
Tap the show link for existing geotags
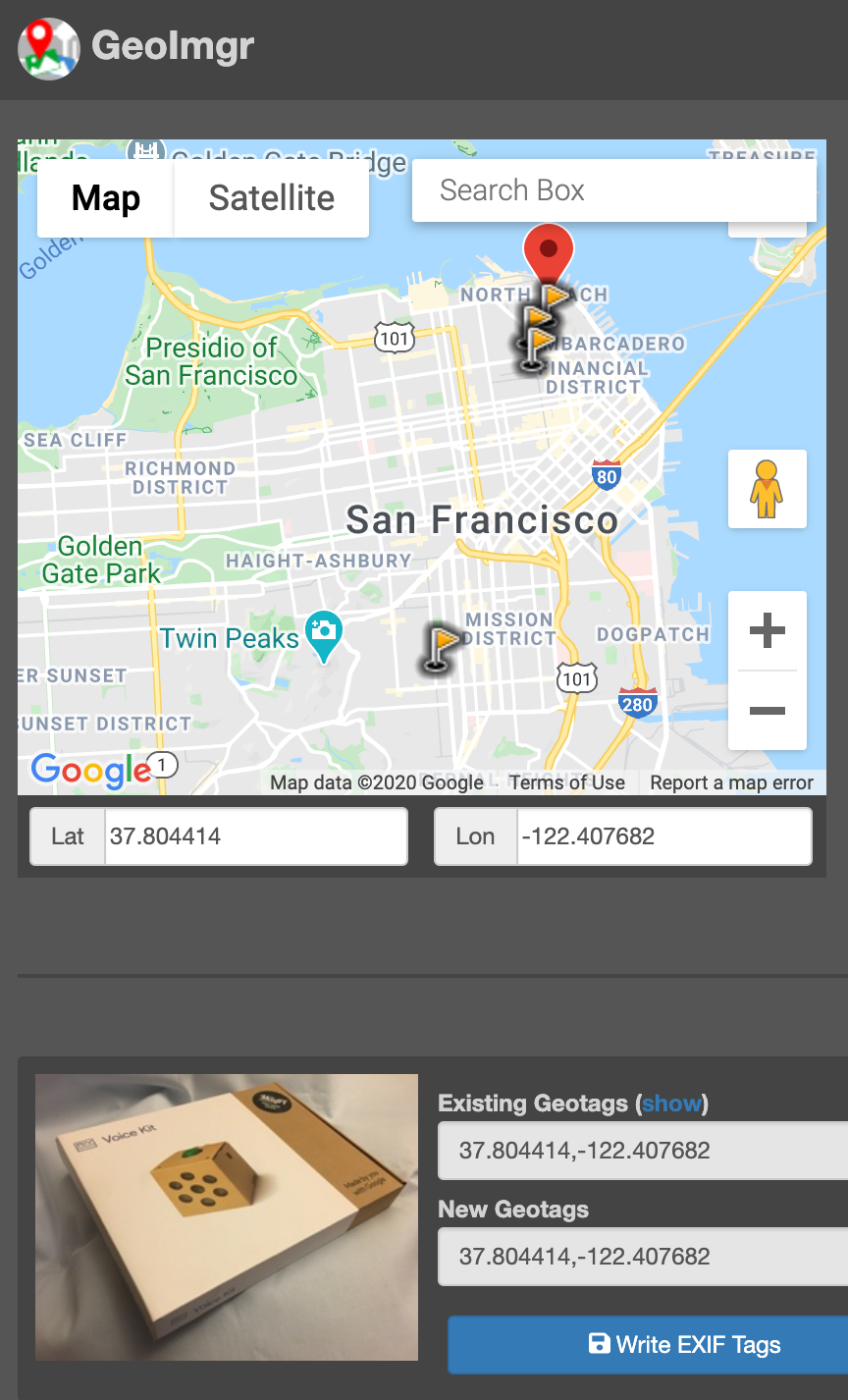click(672, 1104)
